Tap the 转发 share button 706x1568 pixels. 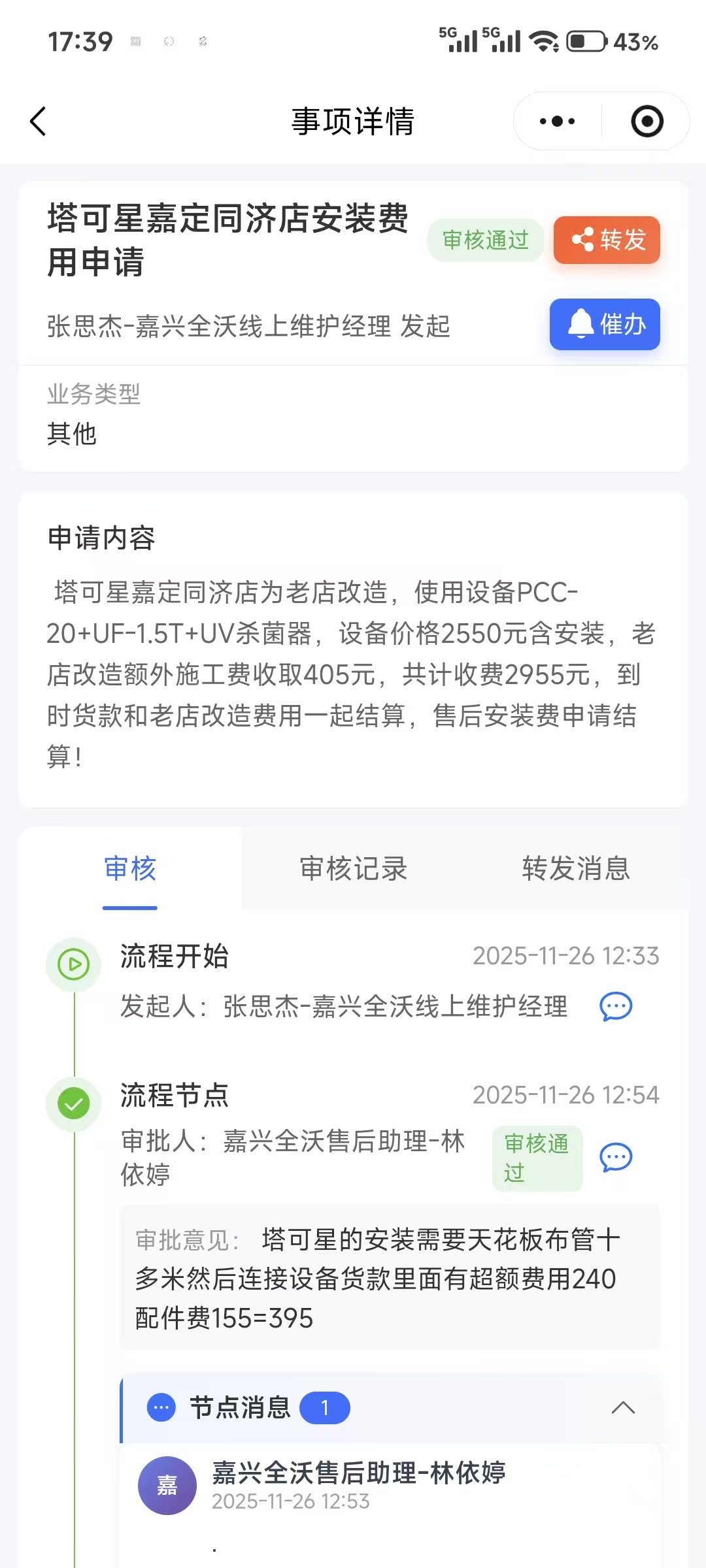pyautogui.click(x=607, y=240)
